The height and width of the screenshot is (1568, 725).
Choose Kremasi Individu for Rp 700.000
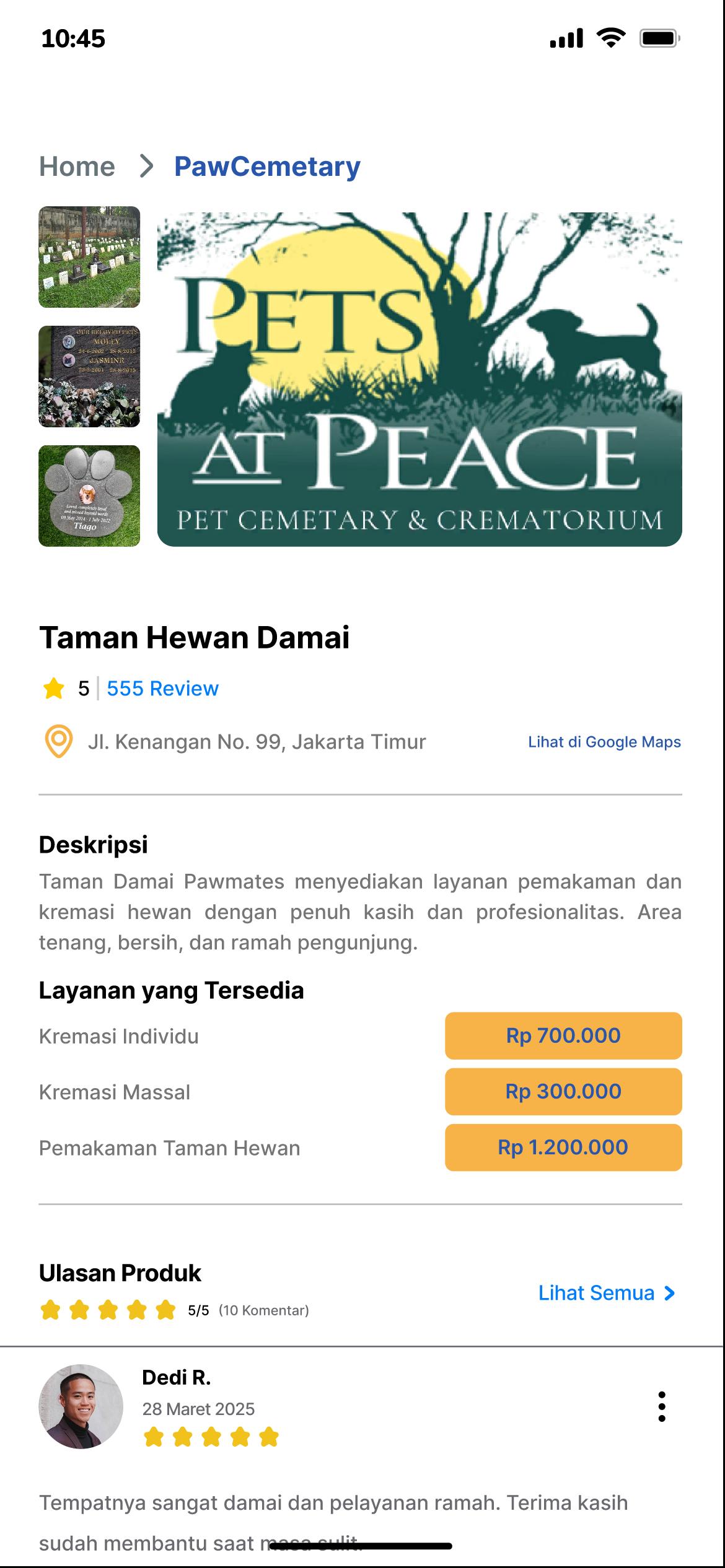(563, 1035)
